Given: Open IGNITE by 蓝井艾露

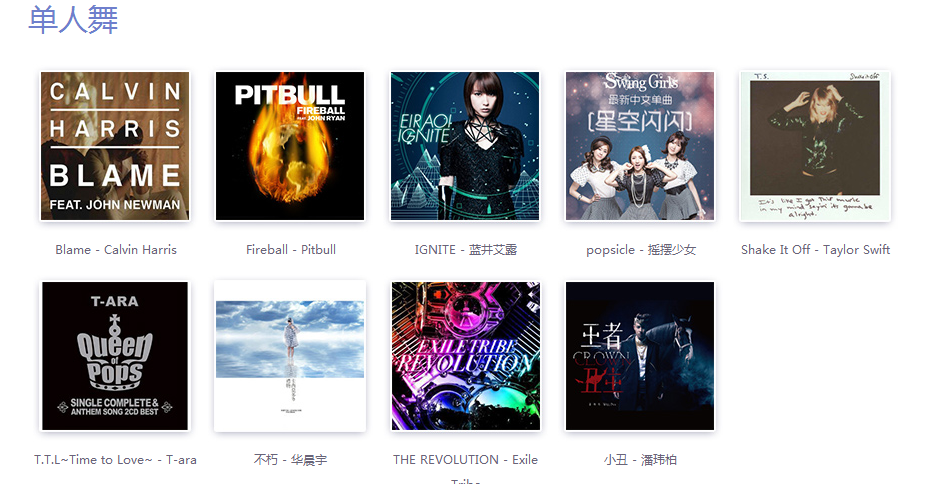Looking at the screenshot, I should click(465, 146).
